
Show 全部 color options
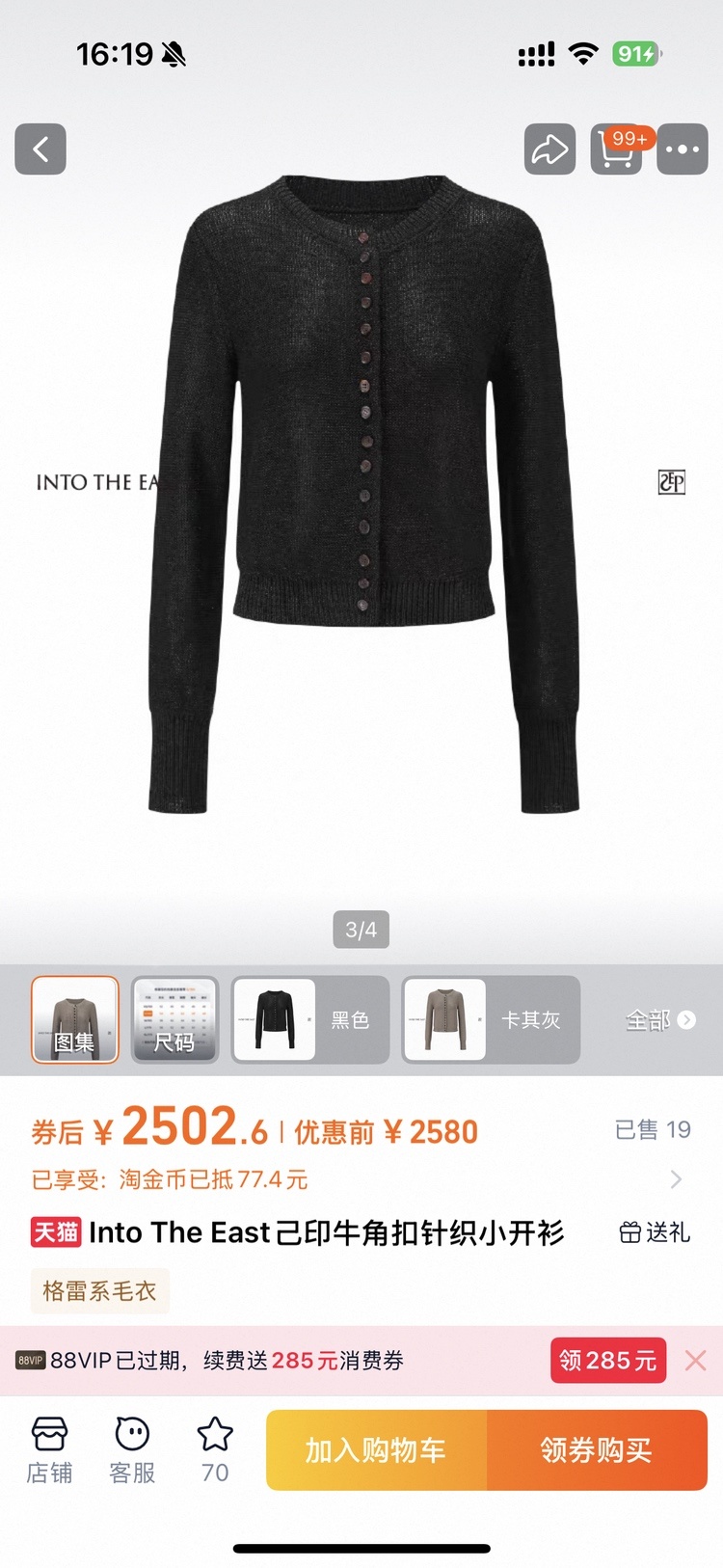pos(659,1019)
